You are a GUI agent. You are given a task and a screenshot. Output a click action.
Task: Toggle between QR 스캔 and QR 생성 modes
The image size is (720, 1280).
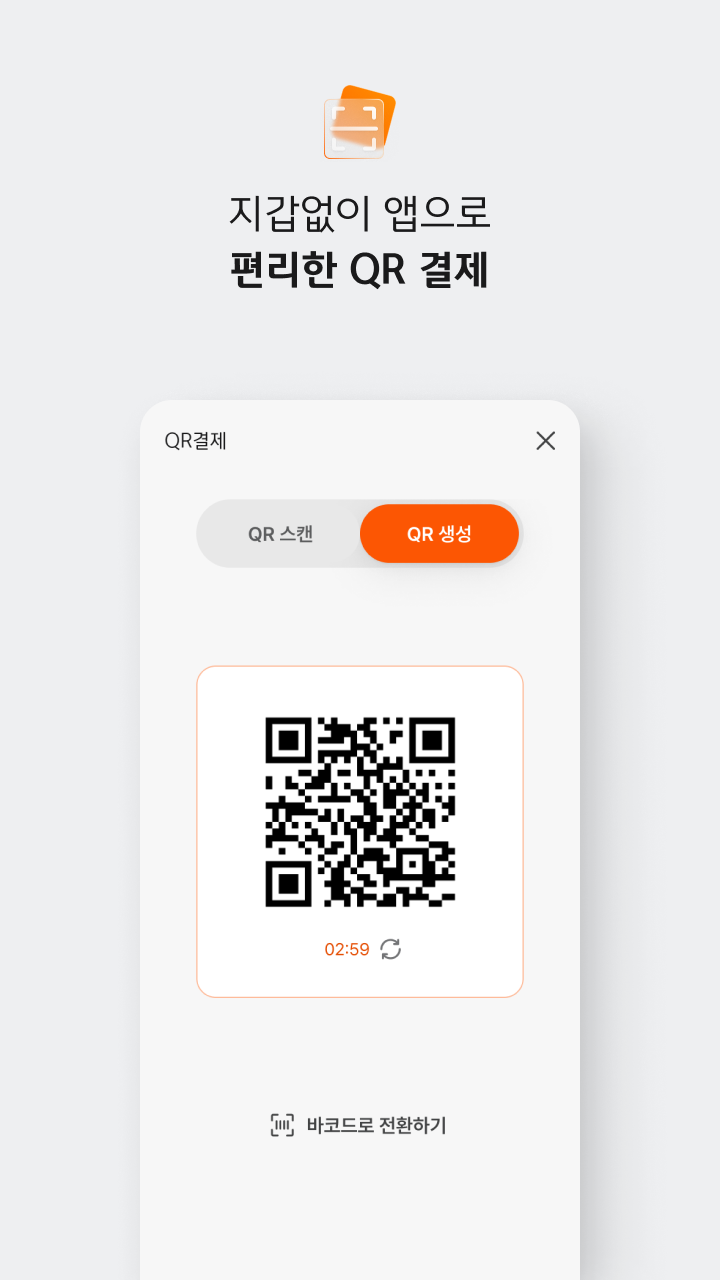point(360,533)
